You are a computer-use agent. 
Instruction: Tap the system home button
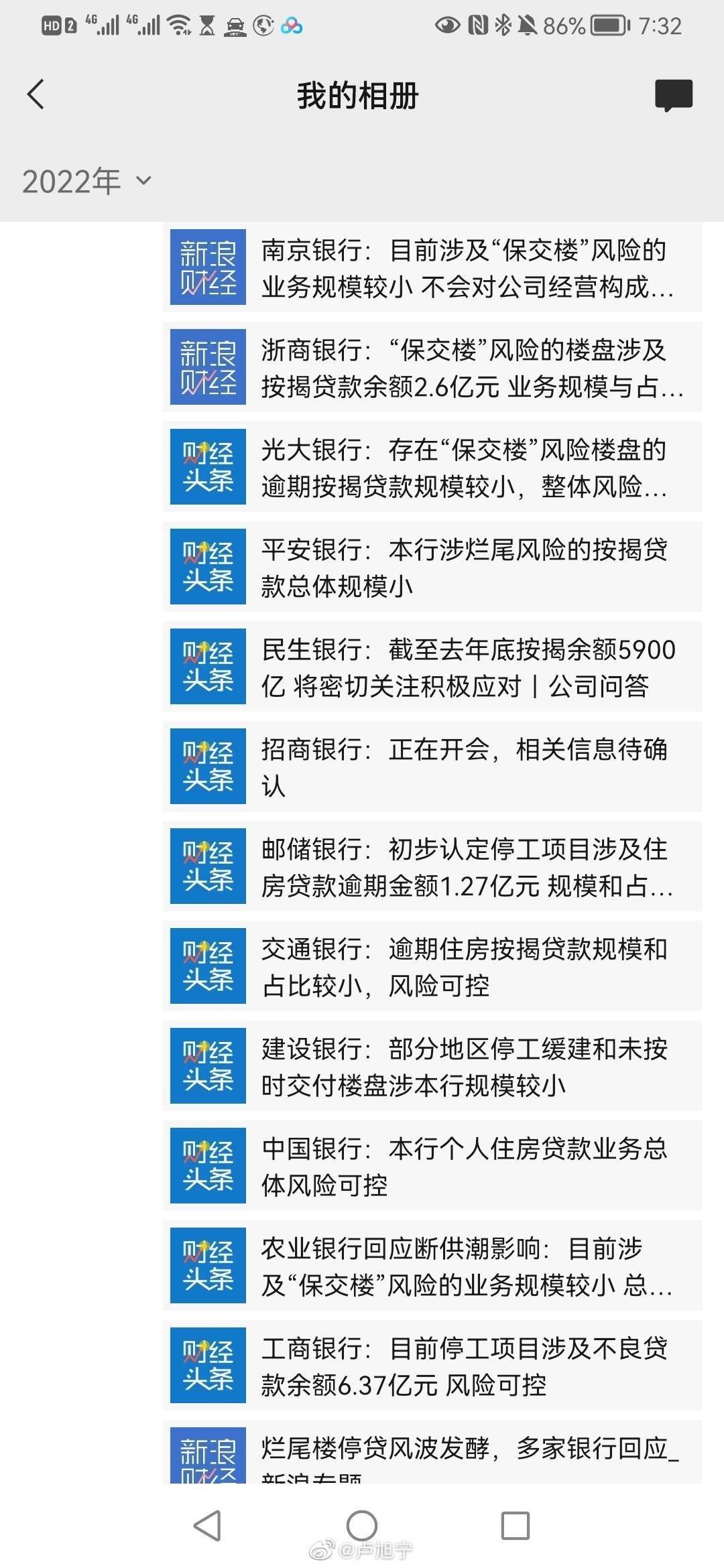click(x=361, y=1526)
